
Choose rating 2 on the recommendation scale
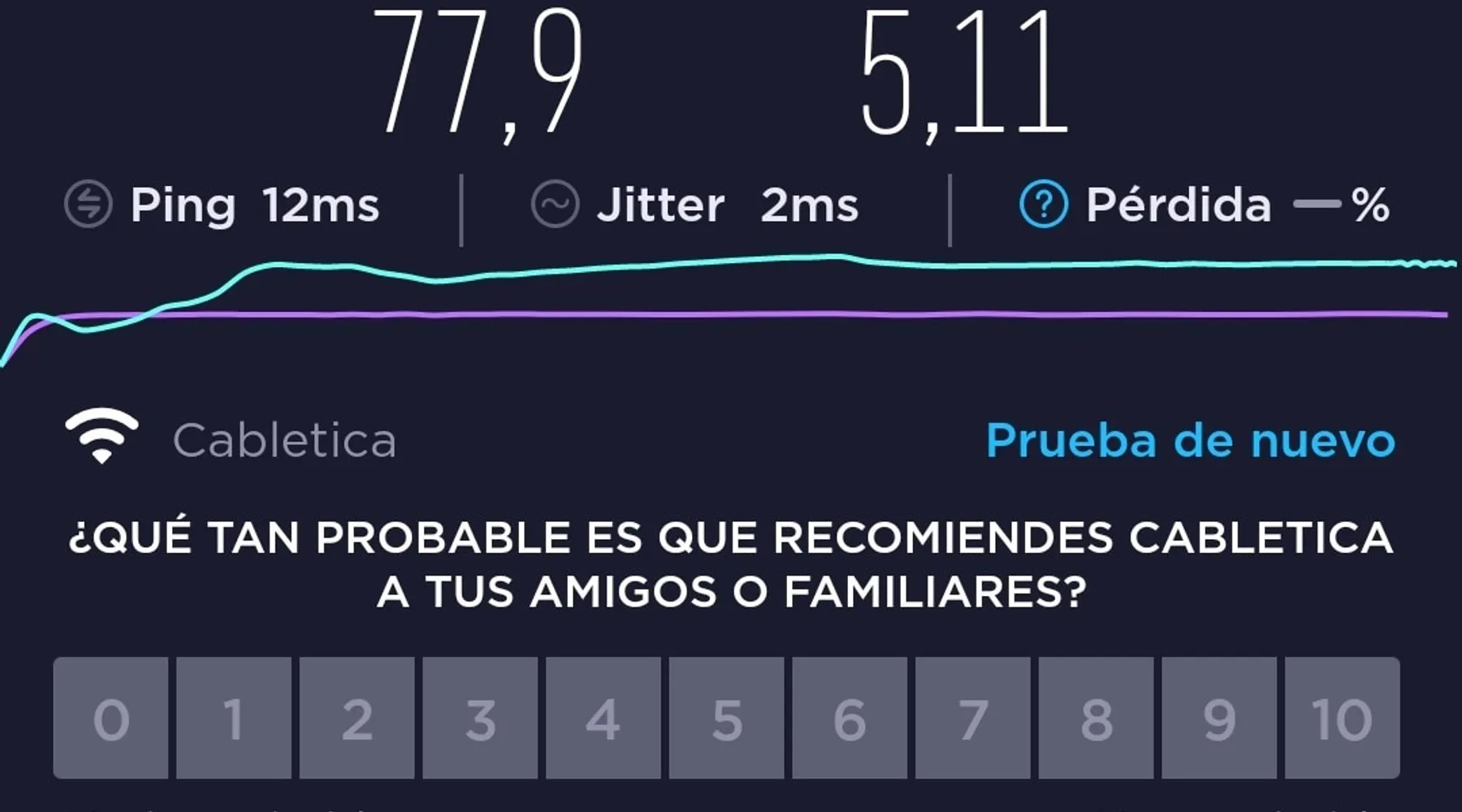pos(357,719)
